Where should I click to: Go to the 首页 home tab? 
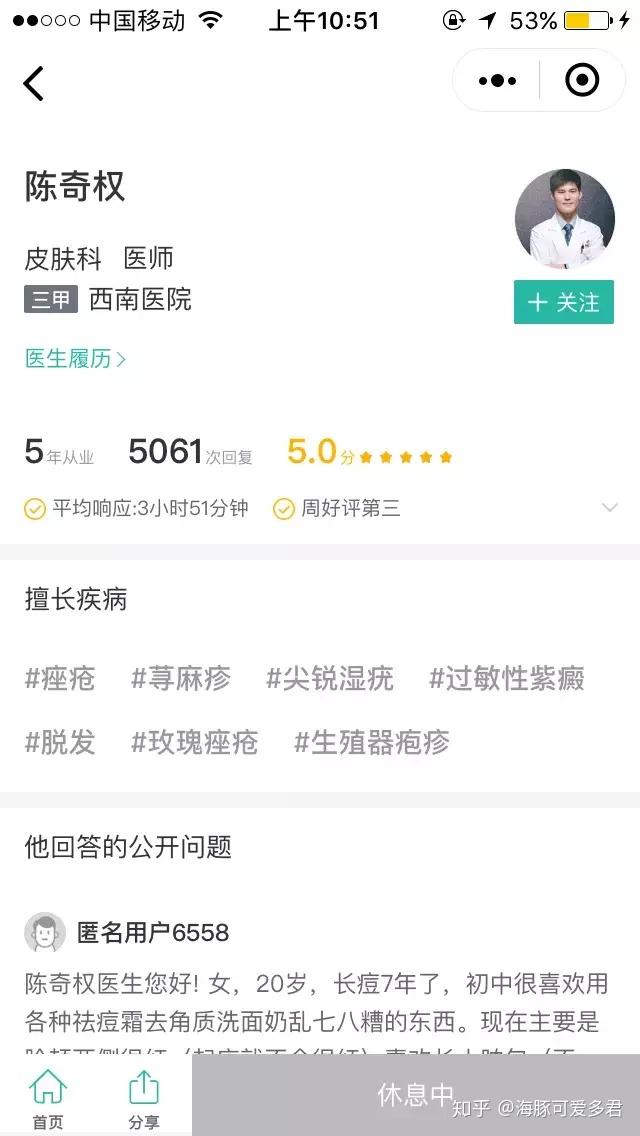(x=48, y=1098)
